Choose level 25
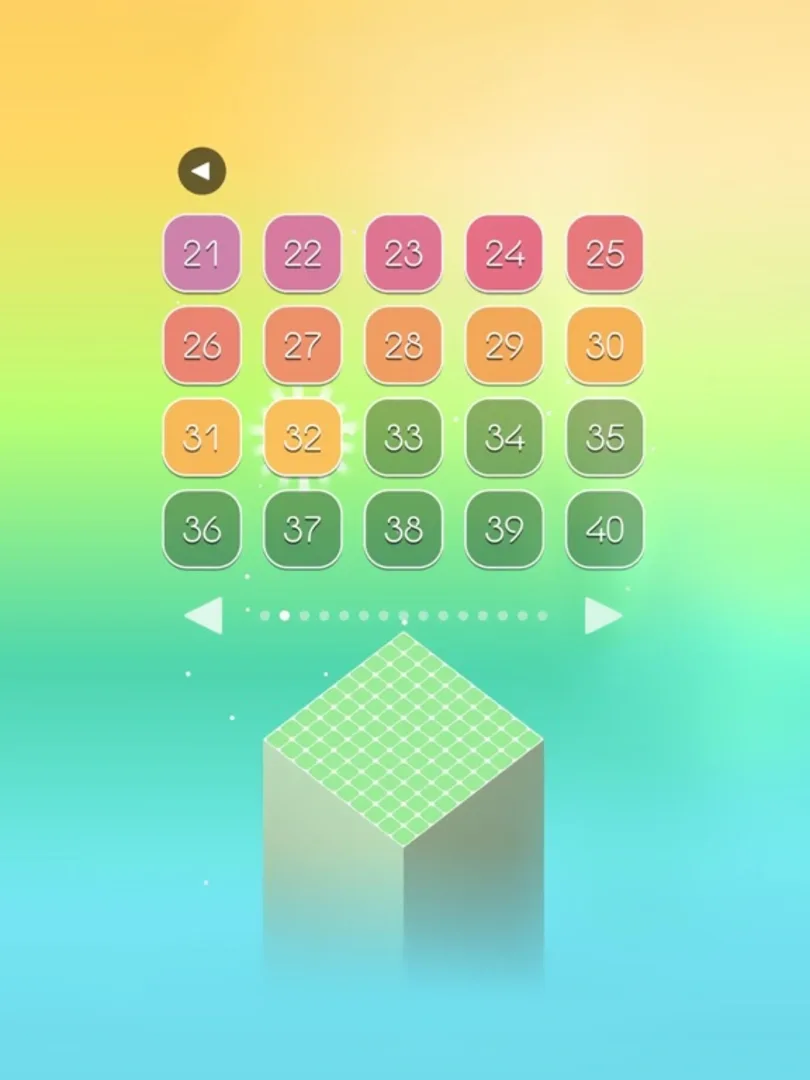Image resolution: width=810 pixels, height=1080 pixels. pos(605,253)
